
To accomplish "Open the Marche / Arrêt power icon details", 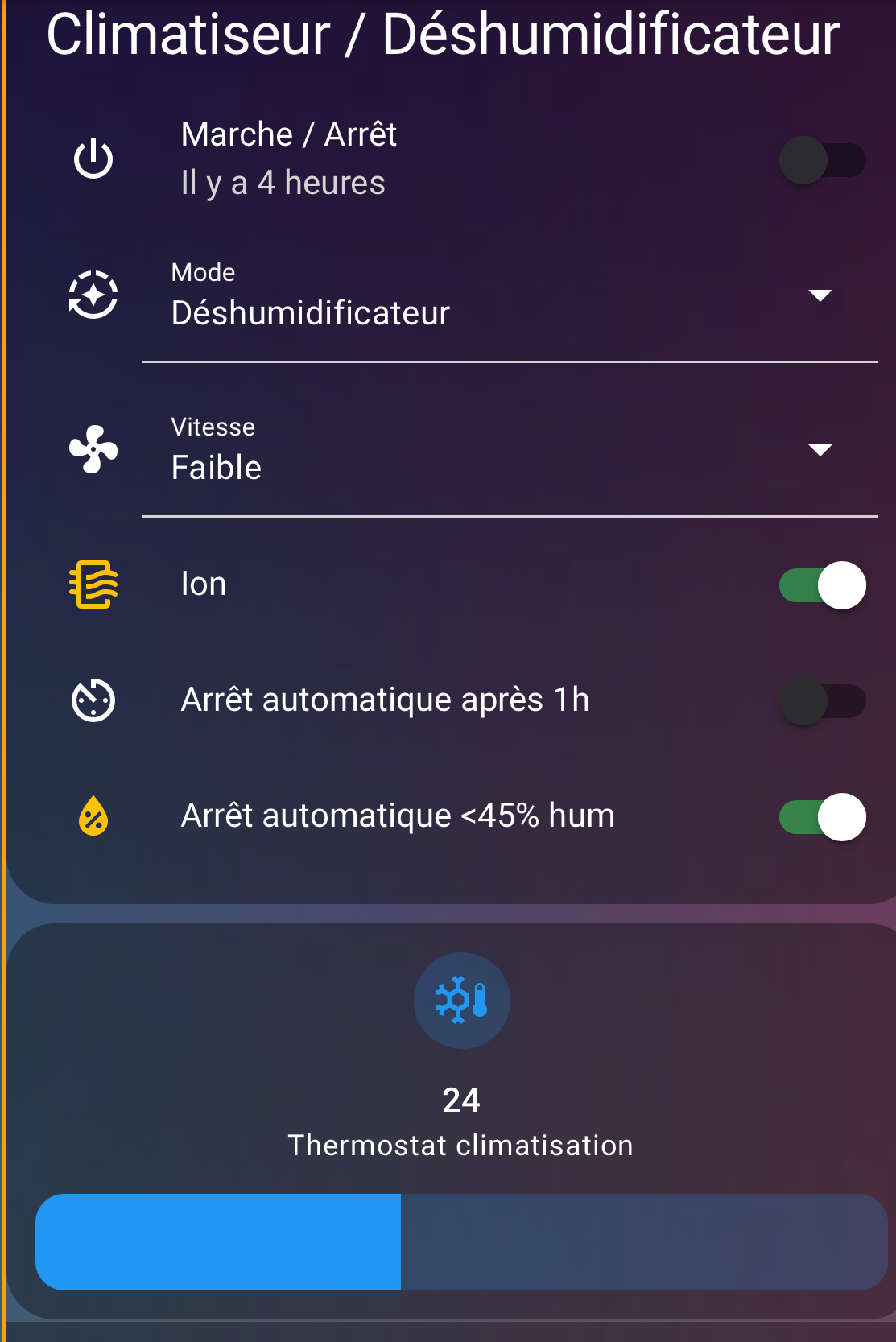I will pyautogui.click(x=93, y=159).
